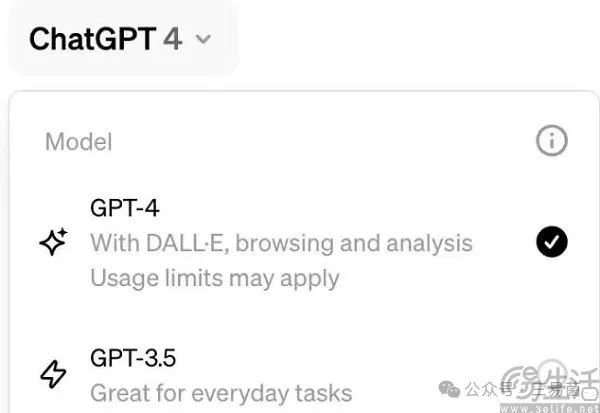
Task: Select the GPT-4 model option
Action: (x=280, y=242)
